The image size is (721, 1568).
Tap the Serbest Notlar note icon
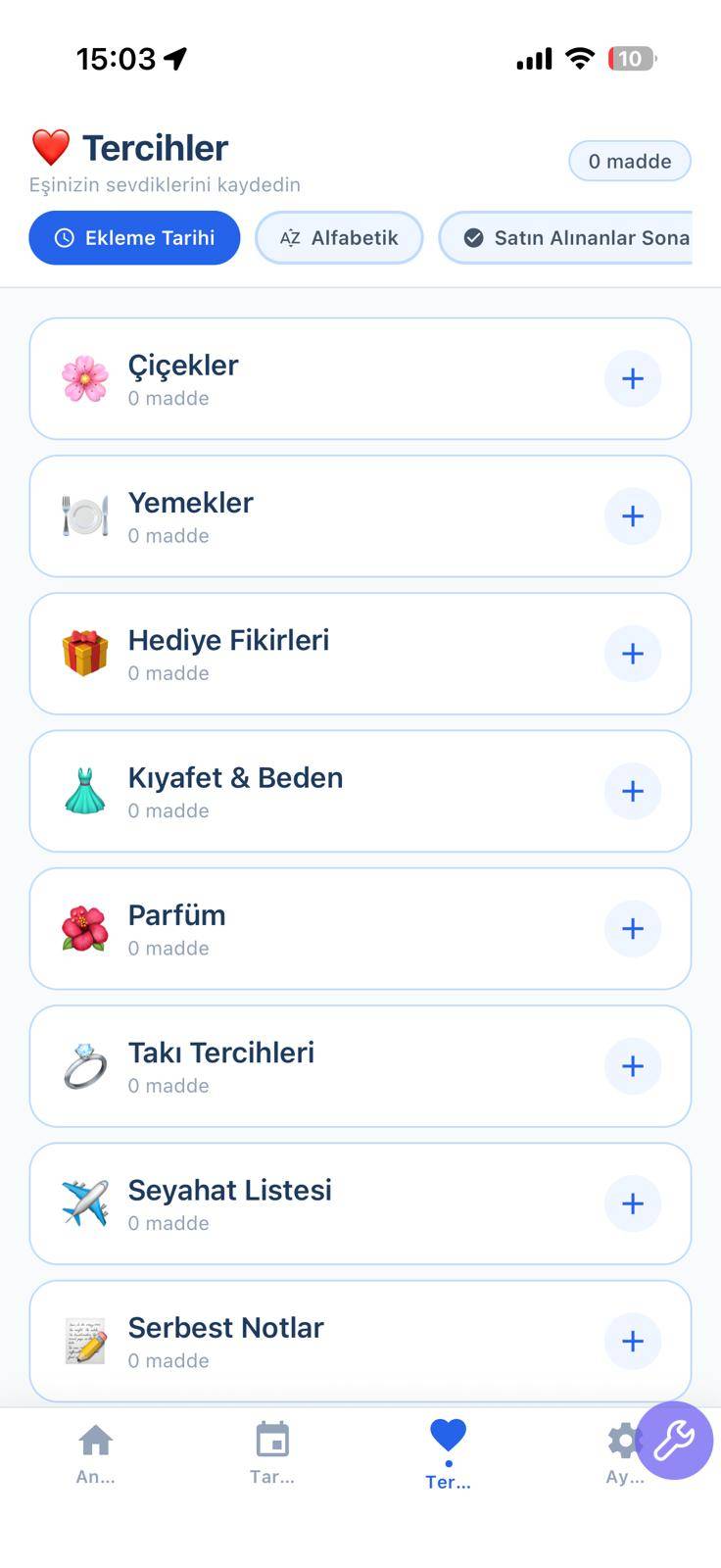click(x=85, y=1341)
